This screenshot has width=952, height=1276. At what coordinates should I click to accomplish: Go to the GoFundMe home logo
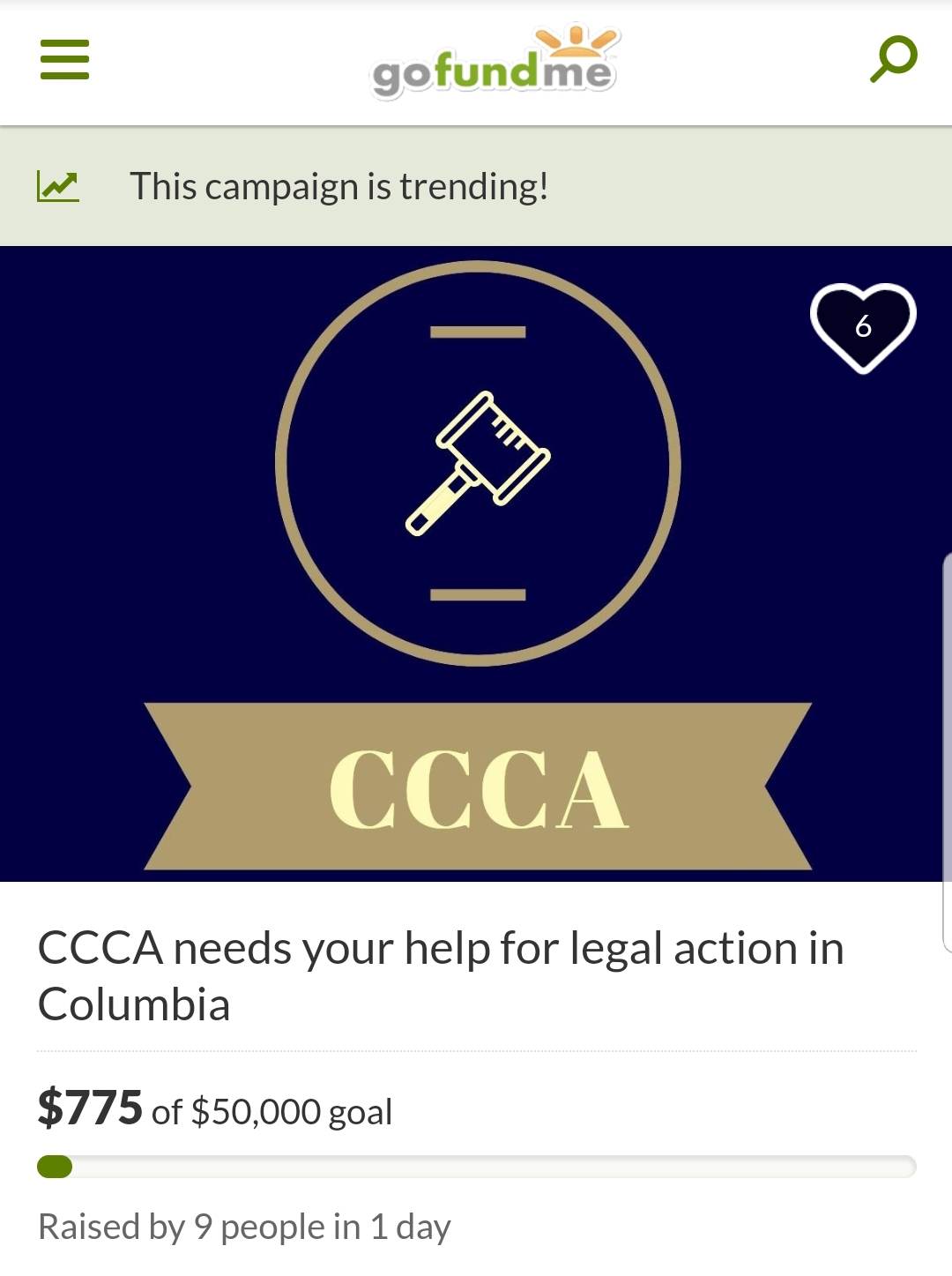pyautogui.click(x=495, y=63)
